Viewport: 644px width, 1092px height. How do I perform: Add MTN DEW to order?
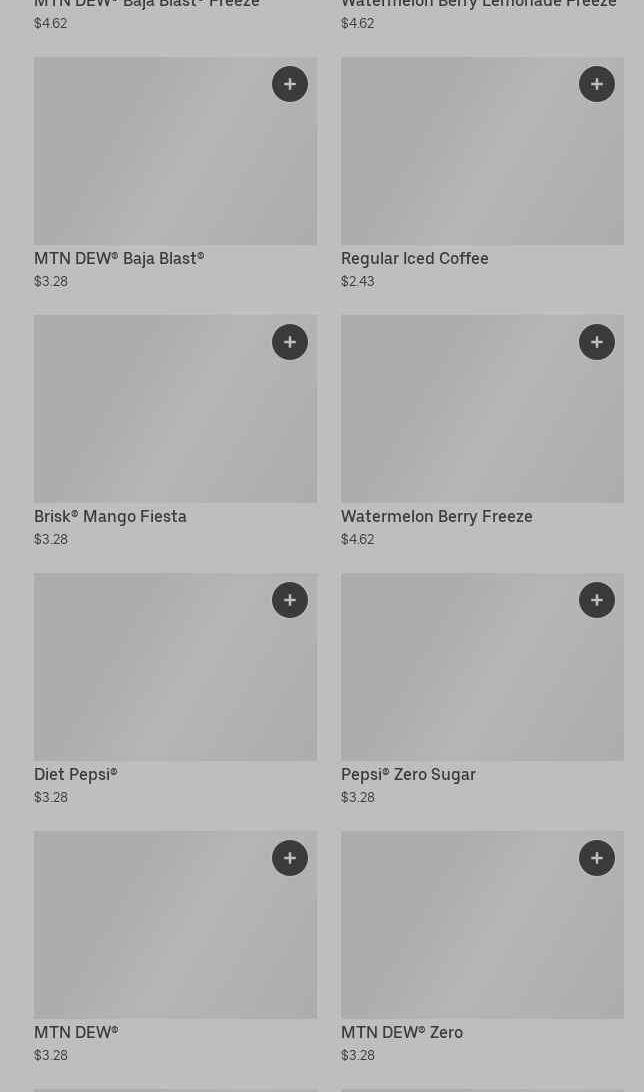290,858
